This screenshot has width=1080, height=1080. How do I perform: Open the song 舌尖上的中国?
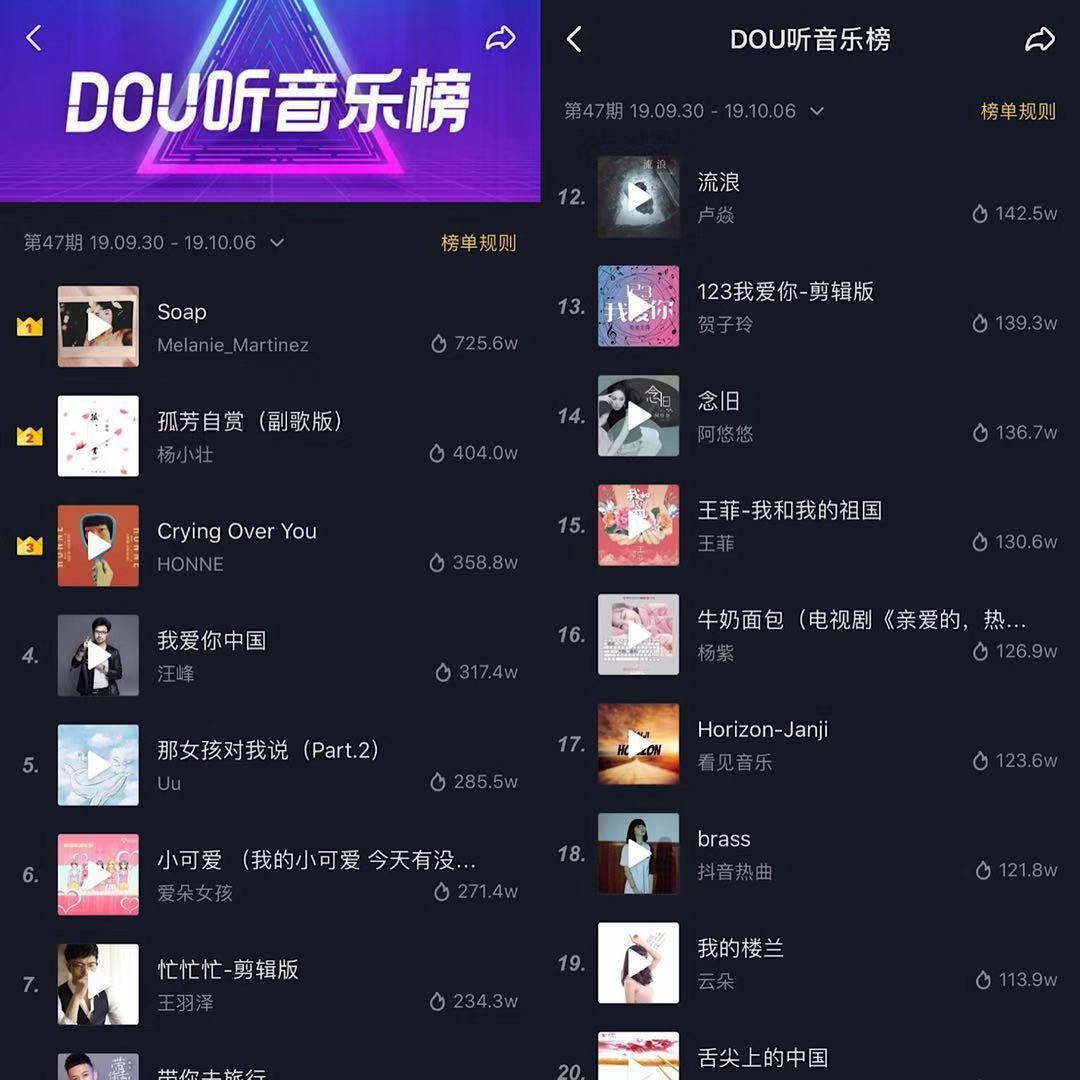[x=762, y=1058]
